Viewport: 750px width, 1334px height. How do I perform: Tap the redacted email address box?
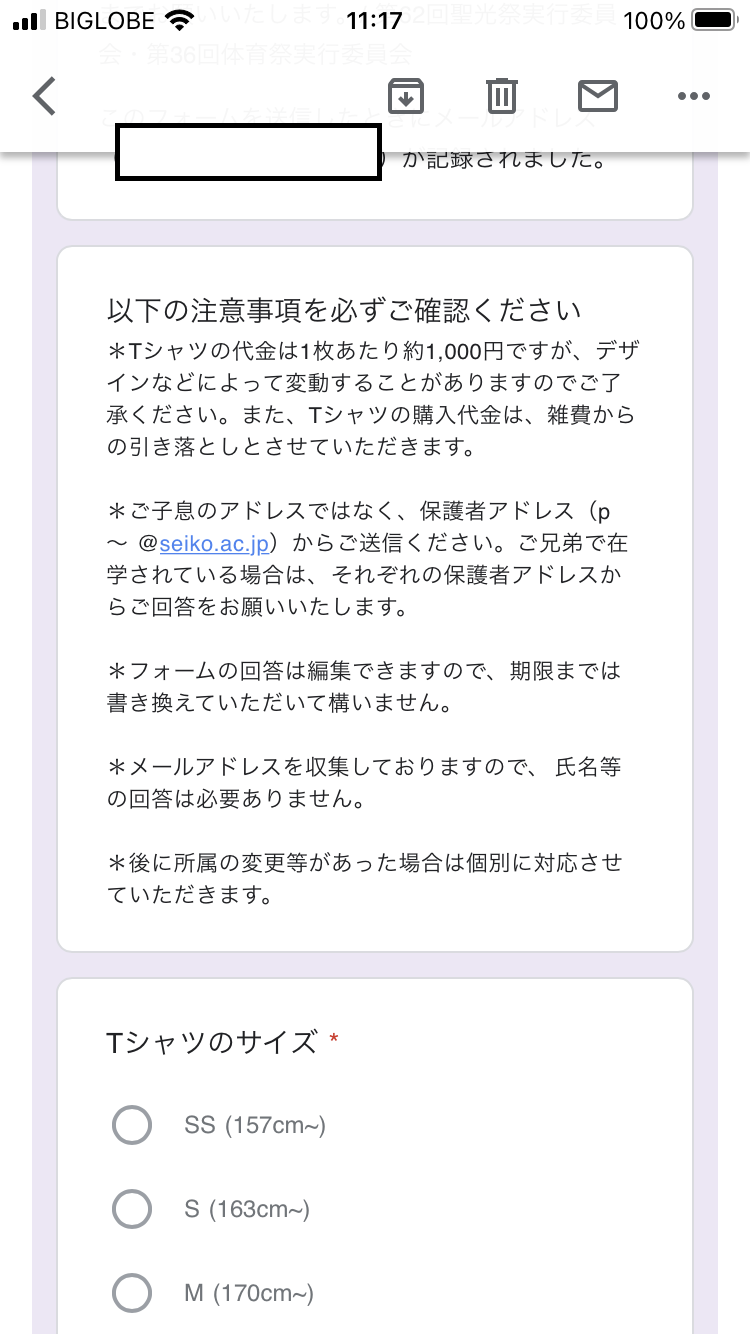(248, 150)
